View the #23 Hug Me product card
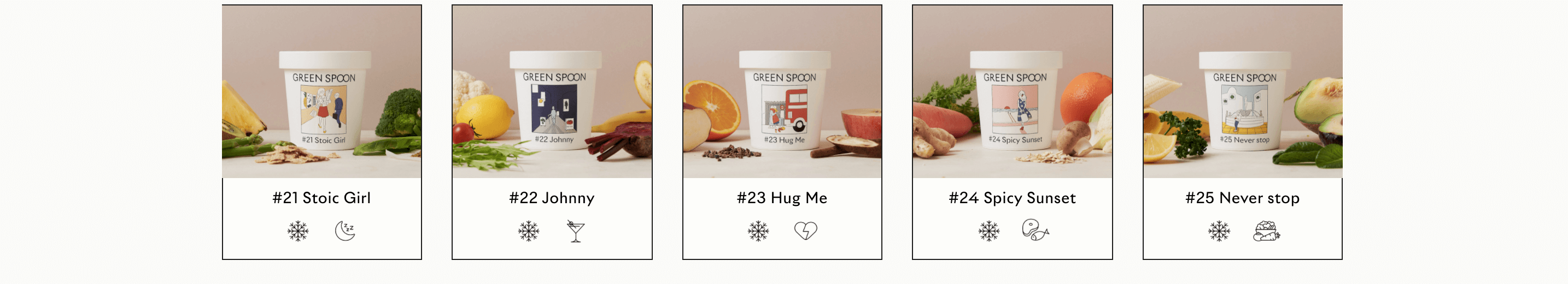This screenshot has width=1568, height=284. coord(782,132)
